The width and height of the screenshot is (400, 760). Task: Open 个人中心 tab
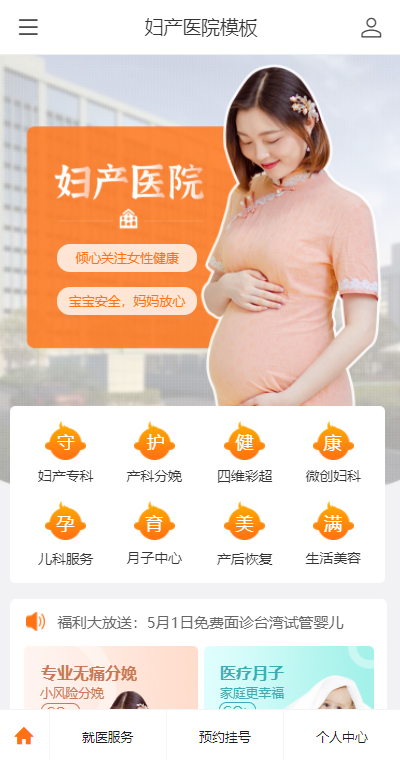pos(342,737)
